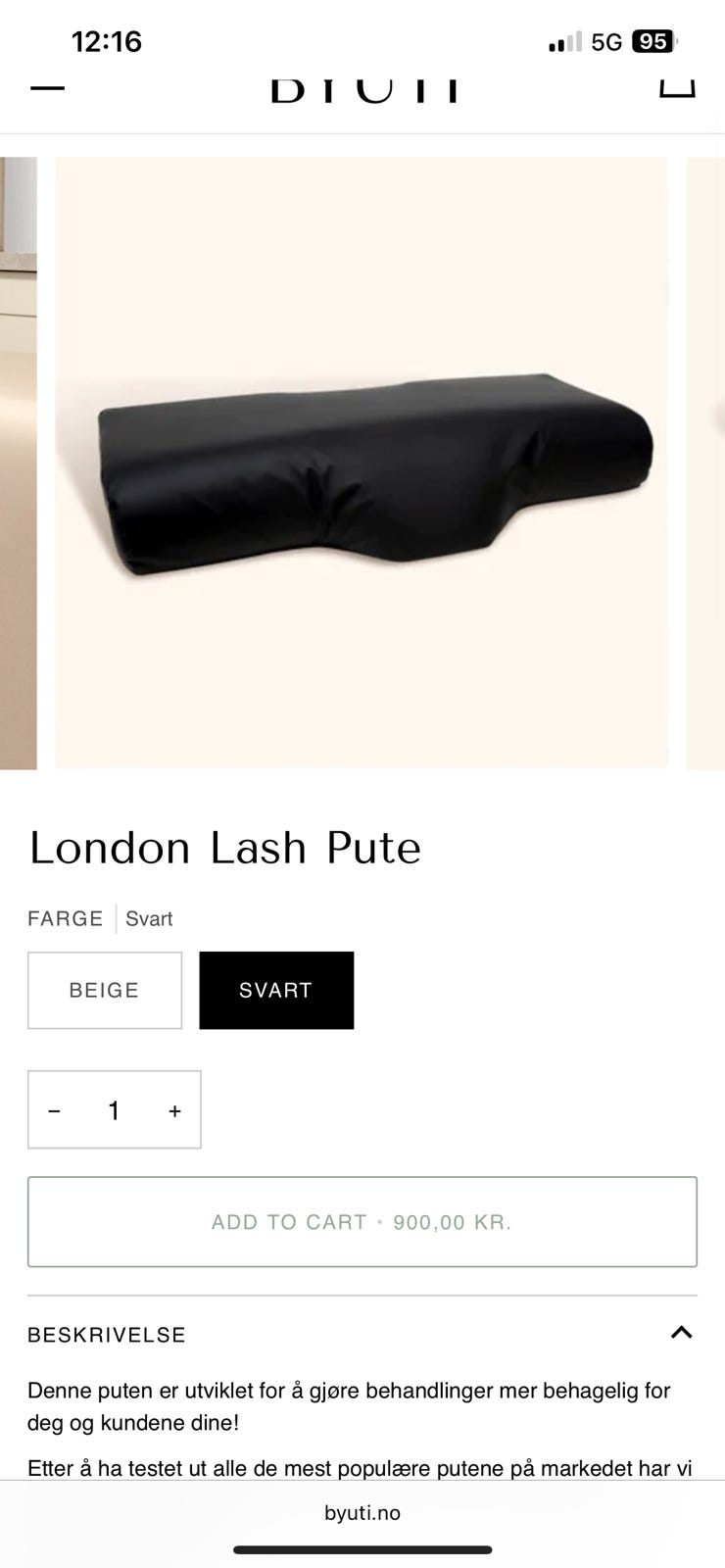Image resolution: width=725 pixels, height=1568 pixels.
Task: Decrease quantity with the minus button
Action: click(x=55, y=1110)
